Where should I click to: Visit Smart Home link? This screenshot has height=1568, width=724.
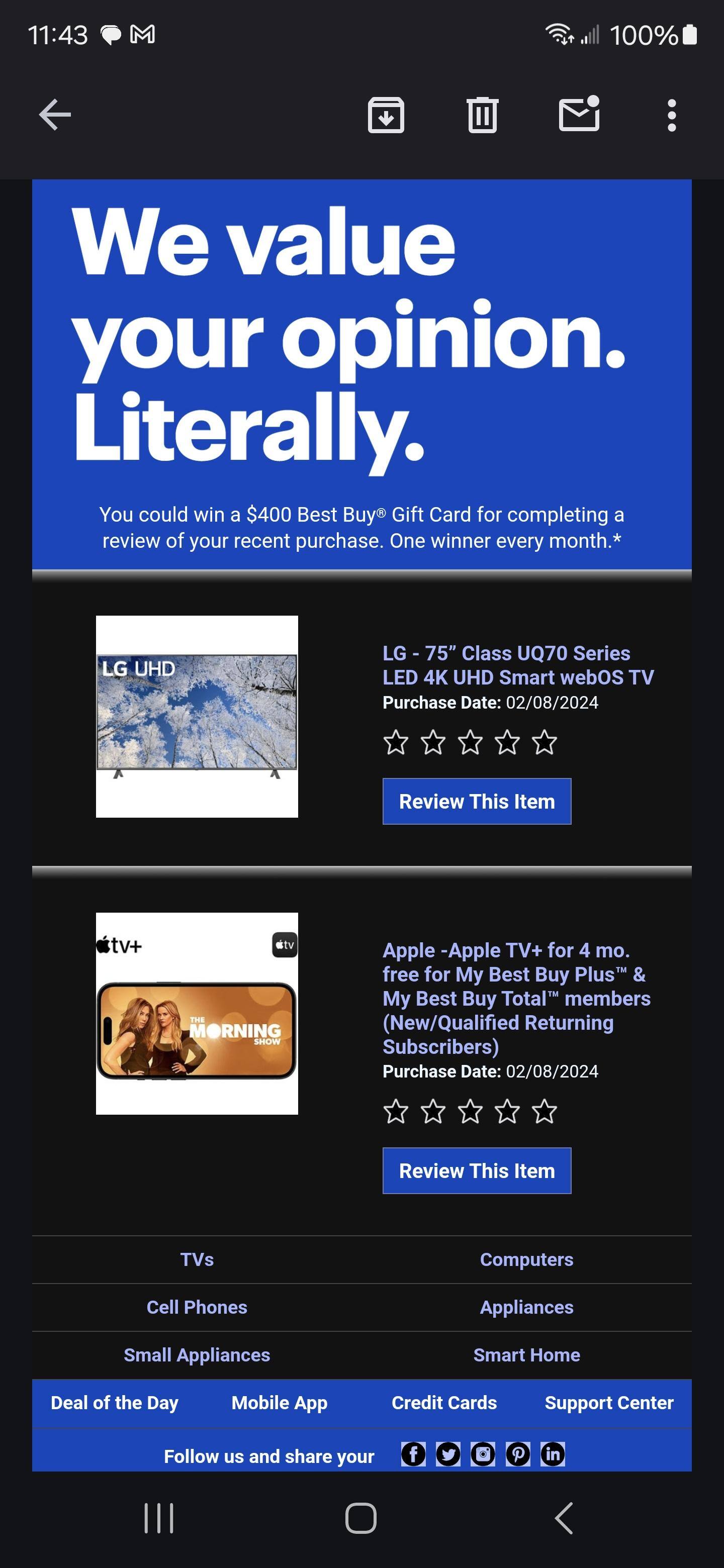point(526,1355)
